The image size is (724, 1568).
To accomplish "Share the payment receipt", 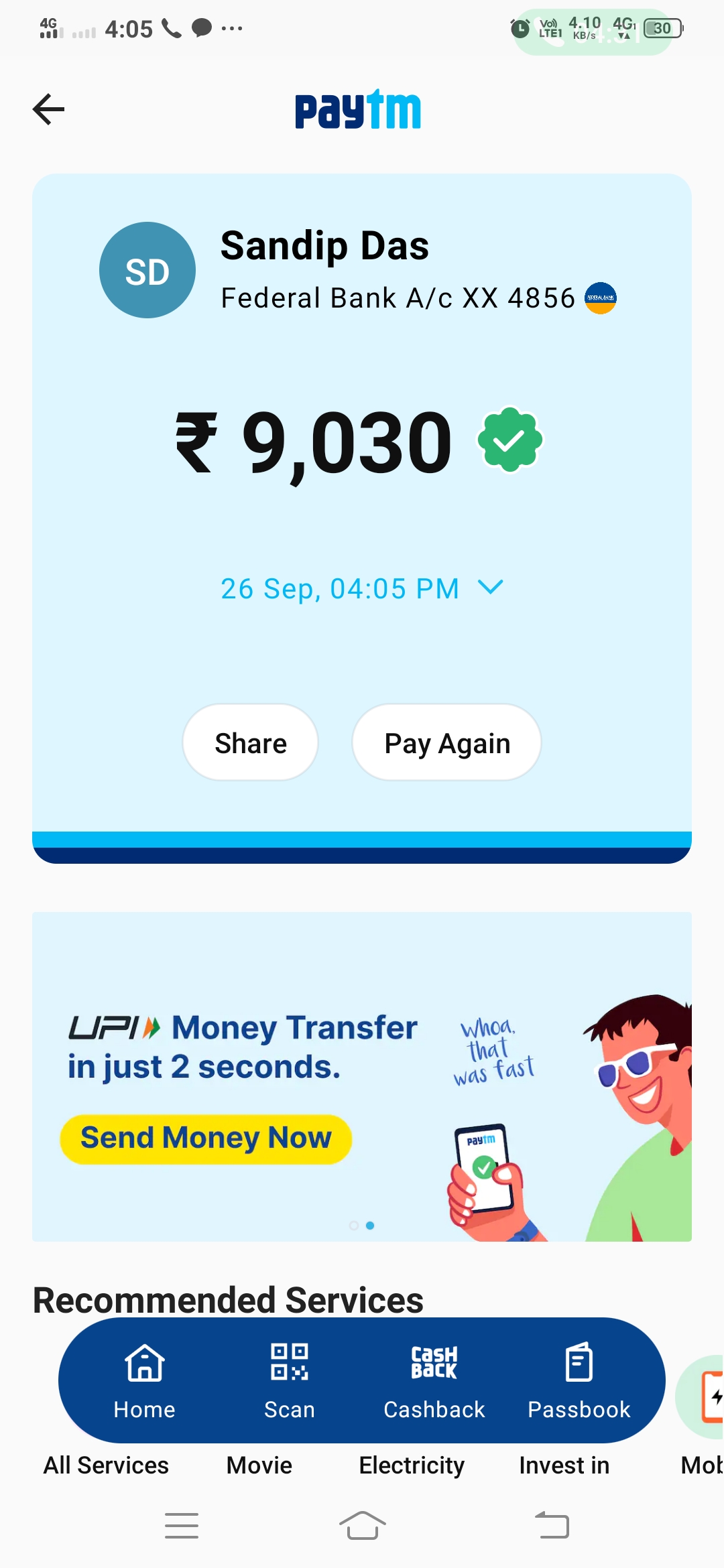I will click(x=250, y=742).
